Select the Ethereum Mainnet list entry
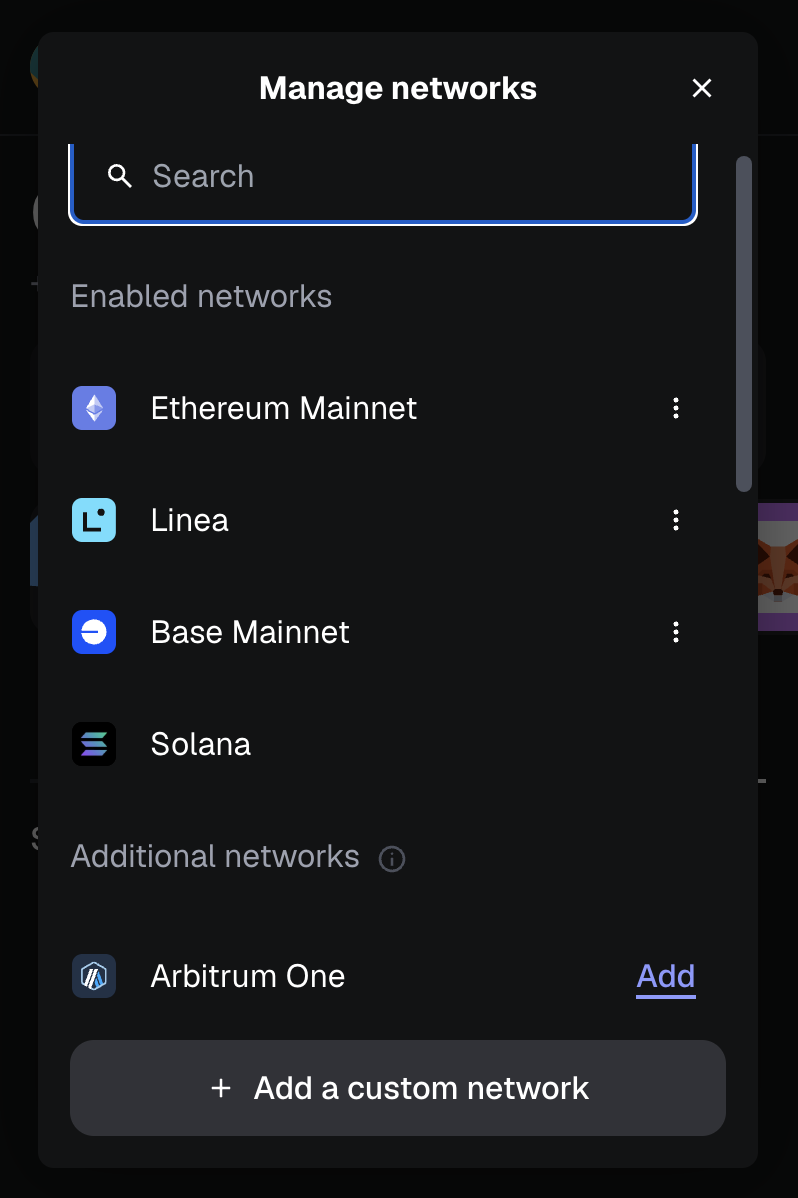This screenshot has height=1198, width=798. click(x=283, y=408)
